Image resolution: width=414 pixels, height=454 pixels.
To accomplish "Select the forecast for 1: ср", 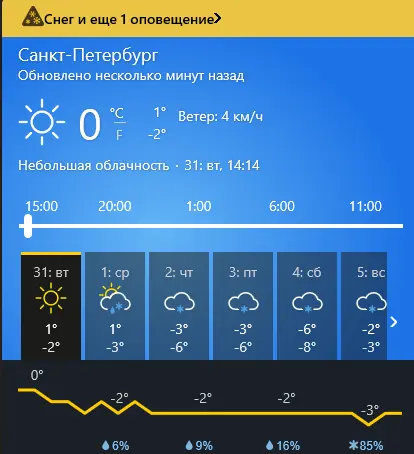I will (x=115, y=306).
